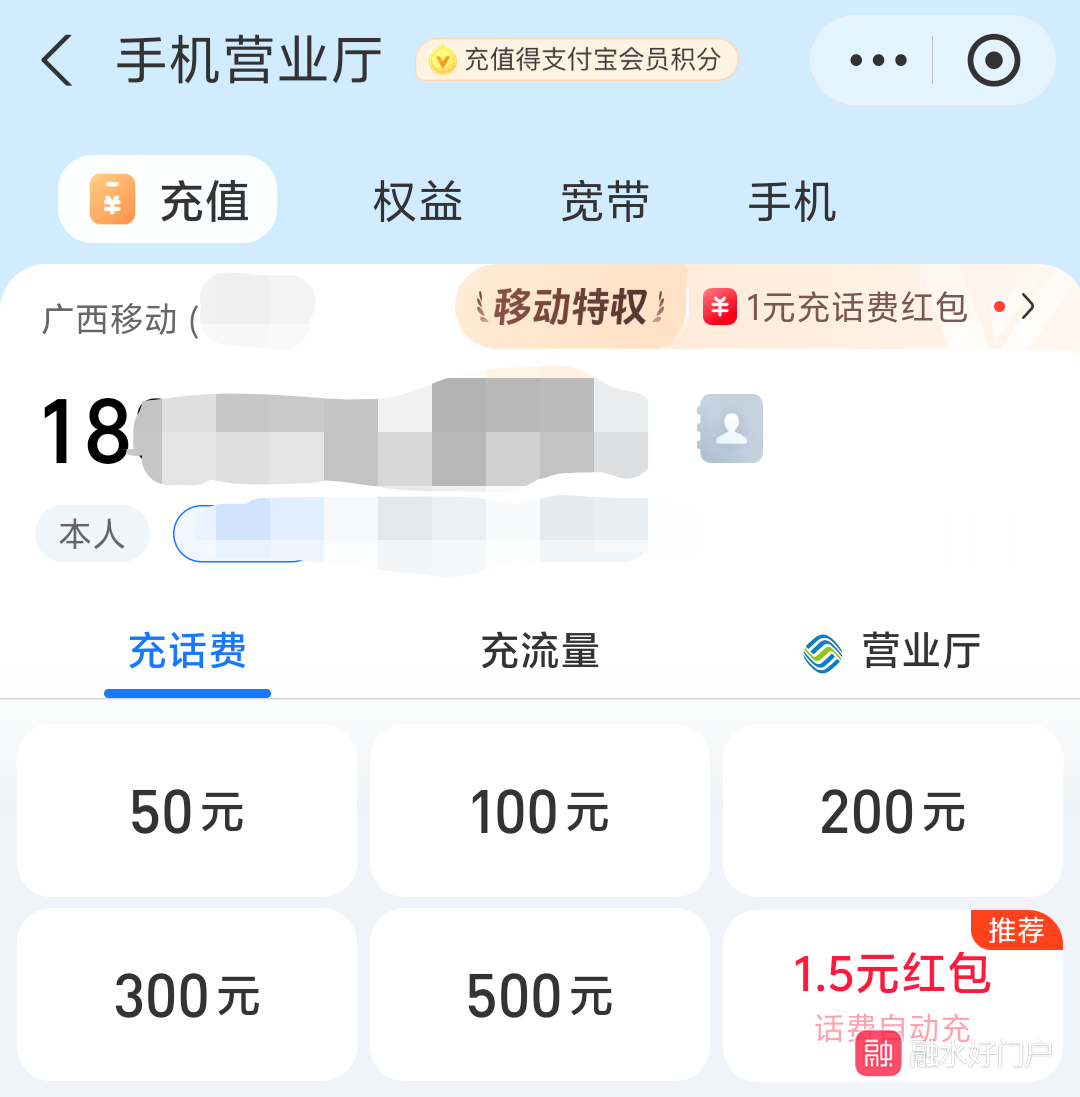The width and height of the screenshot is (1080, 1097).
Task: Tap the 充值得支付宝会员积分 badge
Action: (x=577, y=60)
